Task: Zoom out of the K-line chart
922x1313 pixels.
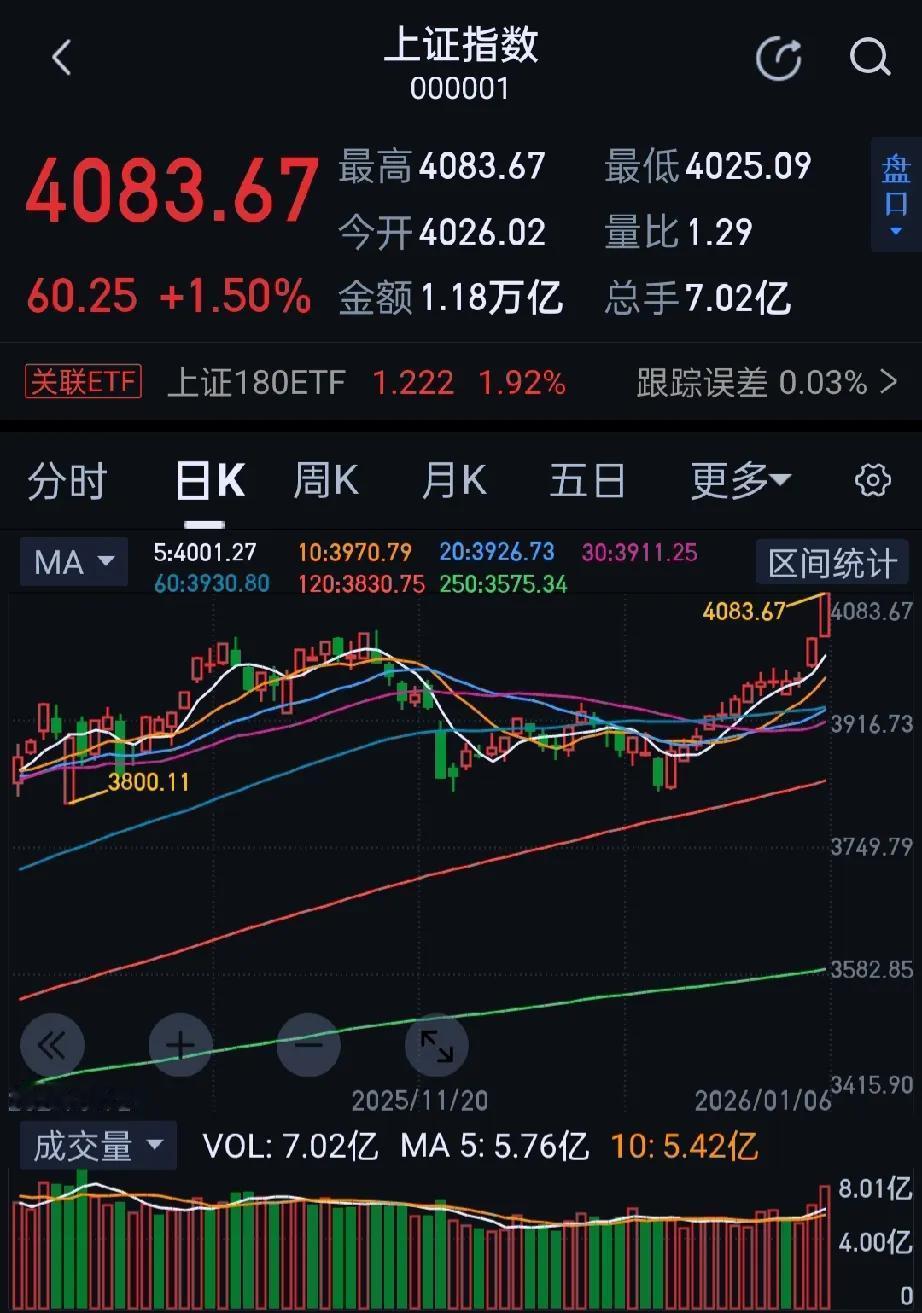Action: point(308,1044)
